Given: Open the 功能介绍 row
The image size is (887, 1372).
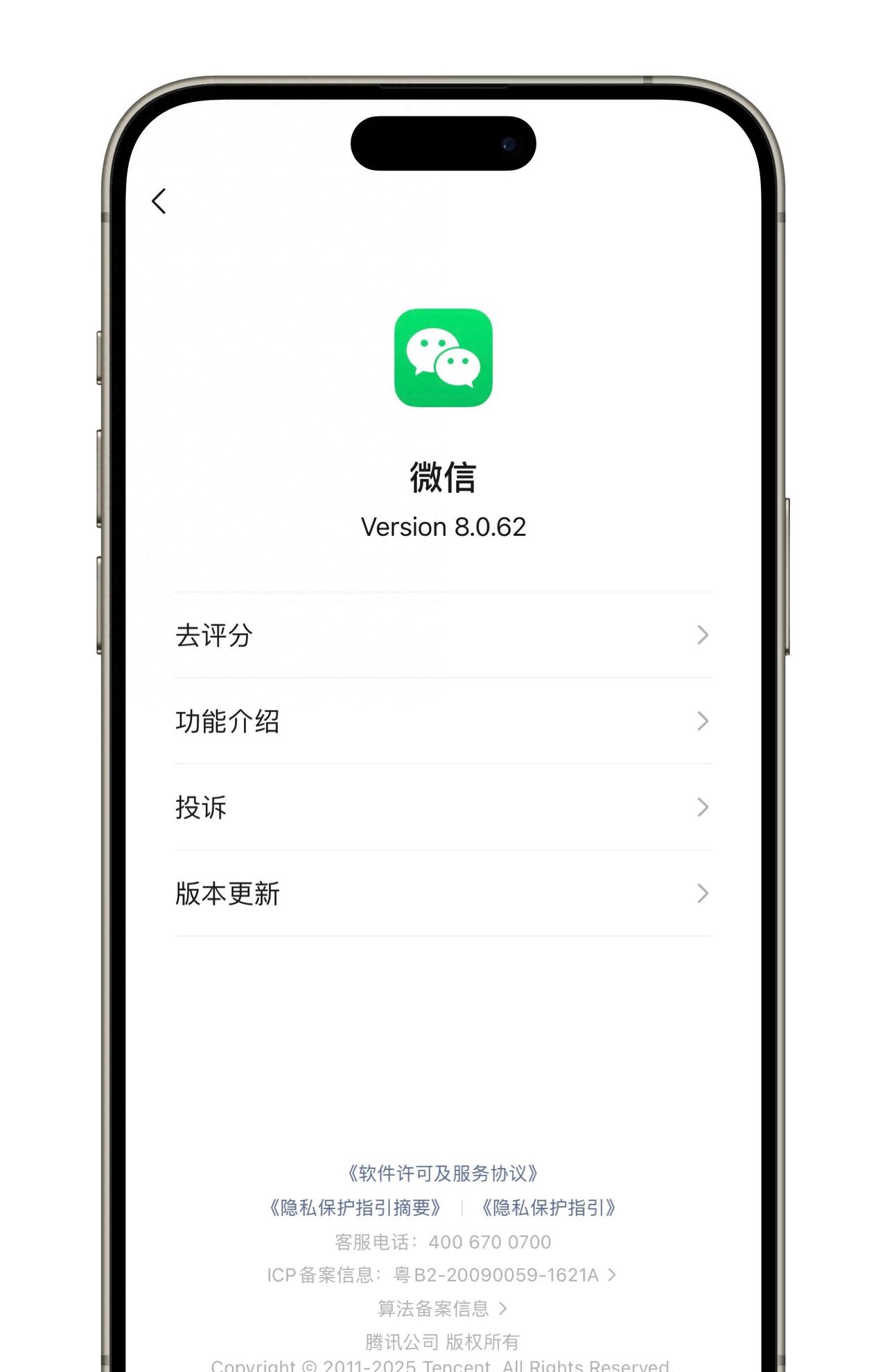Looking at the screenshot, I should coord(443,721).
